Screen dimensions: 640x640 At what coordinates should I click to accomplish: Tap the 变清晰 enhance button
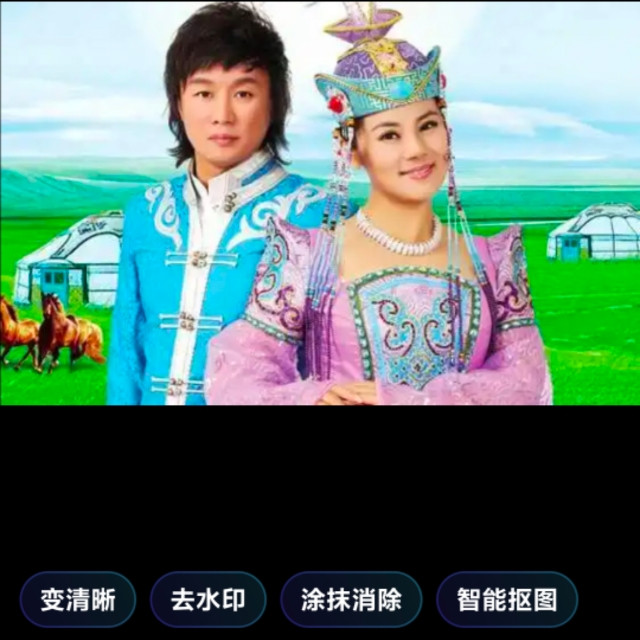point(78,600)
